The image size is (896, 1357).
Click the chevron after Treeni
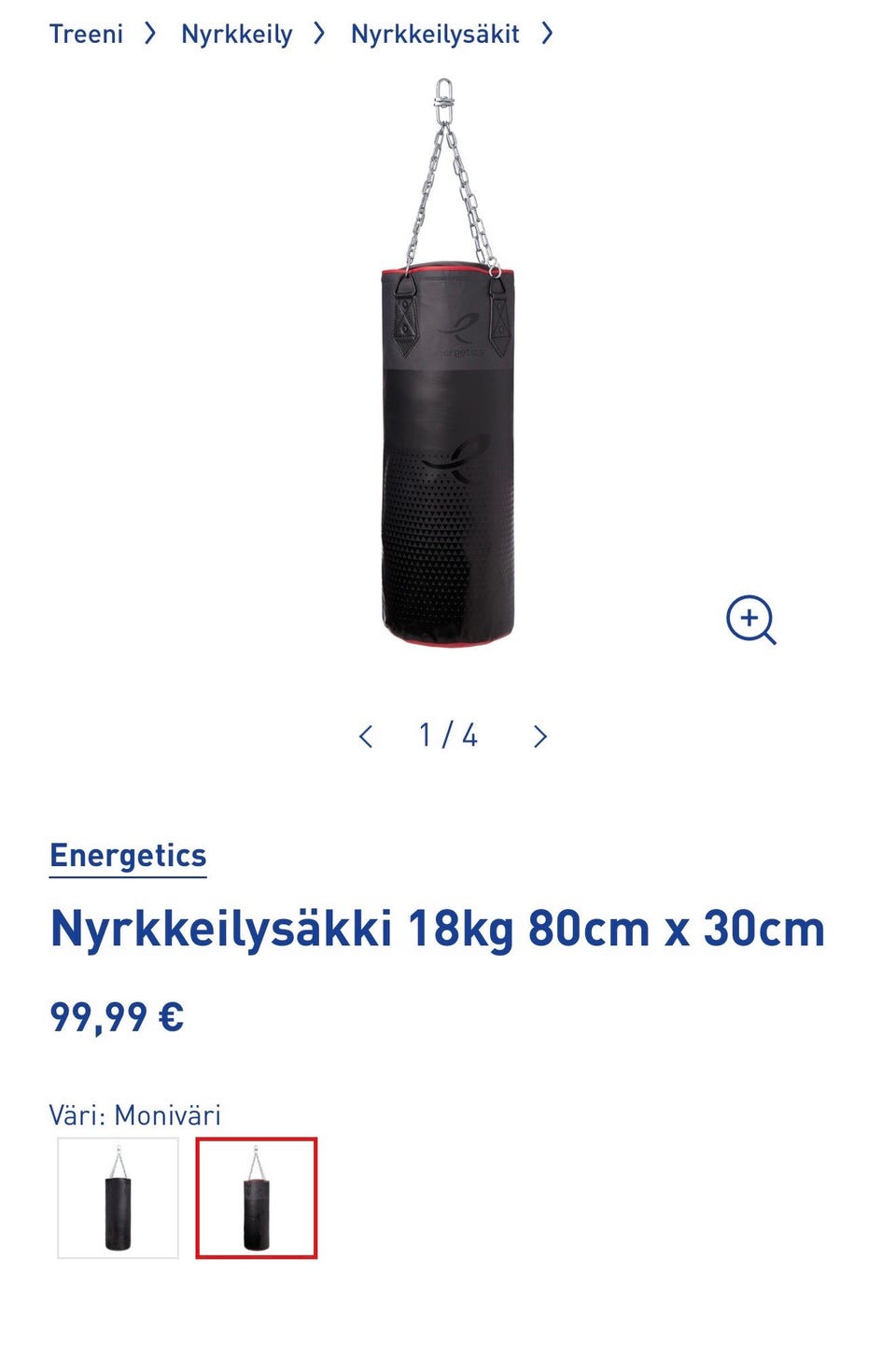coord(149,33)
